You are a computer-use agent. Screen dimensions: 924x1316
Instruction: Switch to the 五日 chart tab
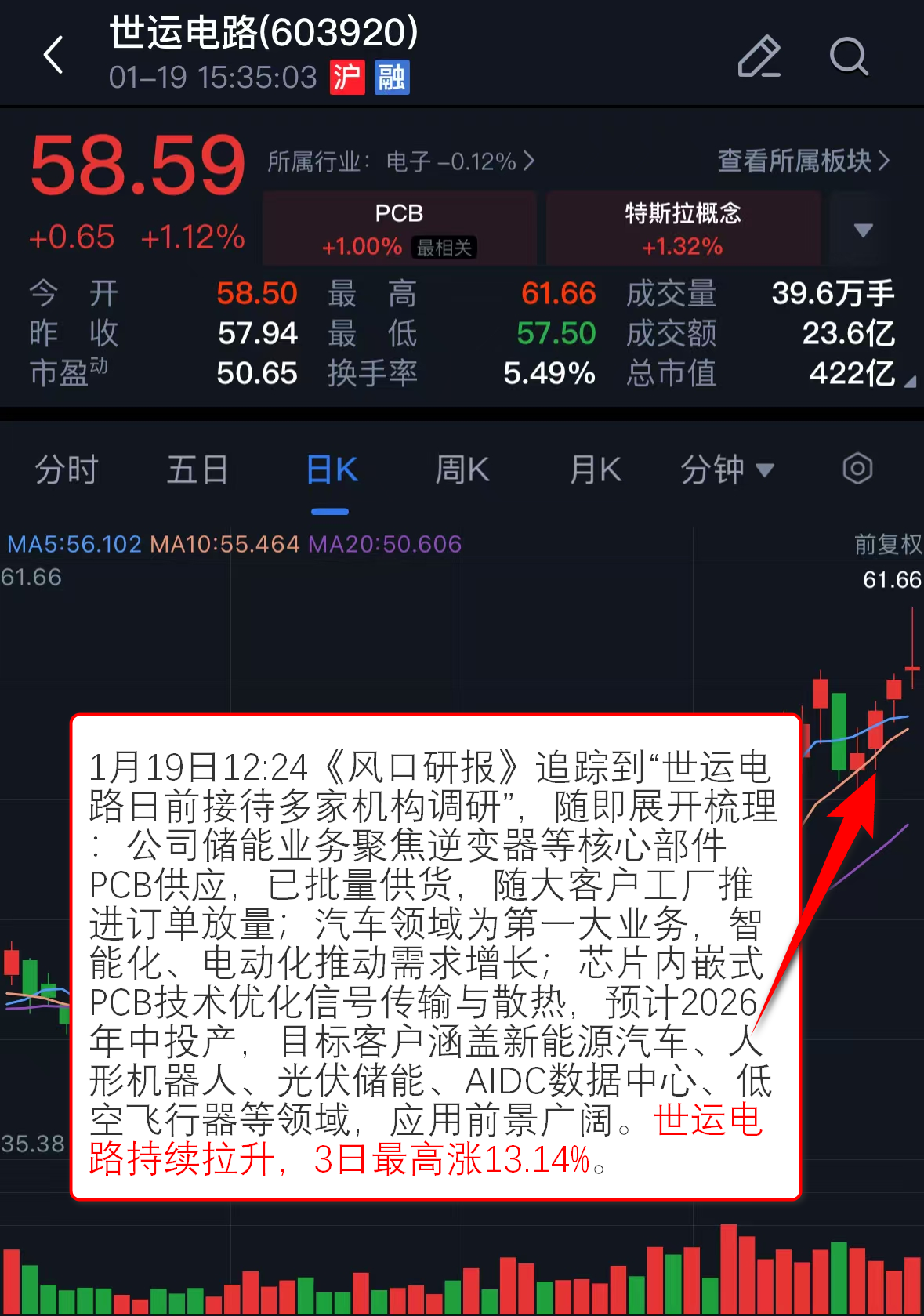197,470
